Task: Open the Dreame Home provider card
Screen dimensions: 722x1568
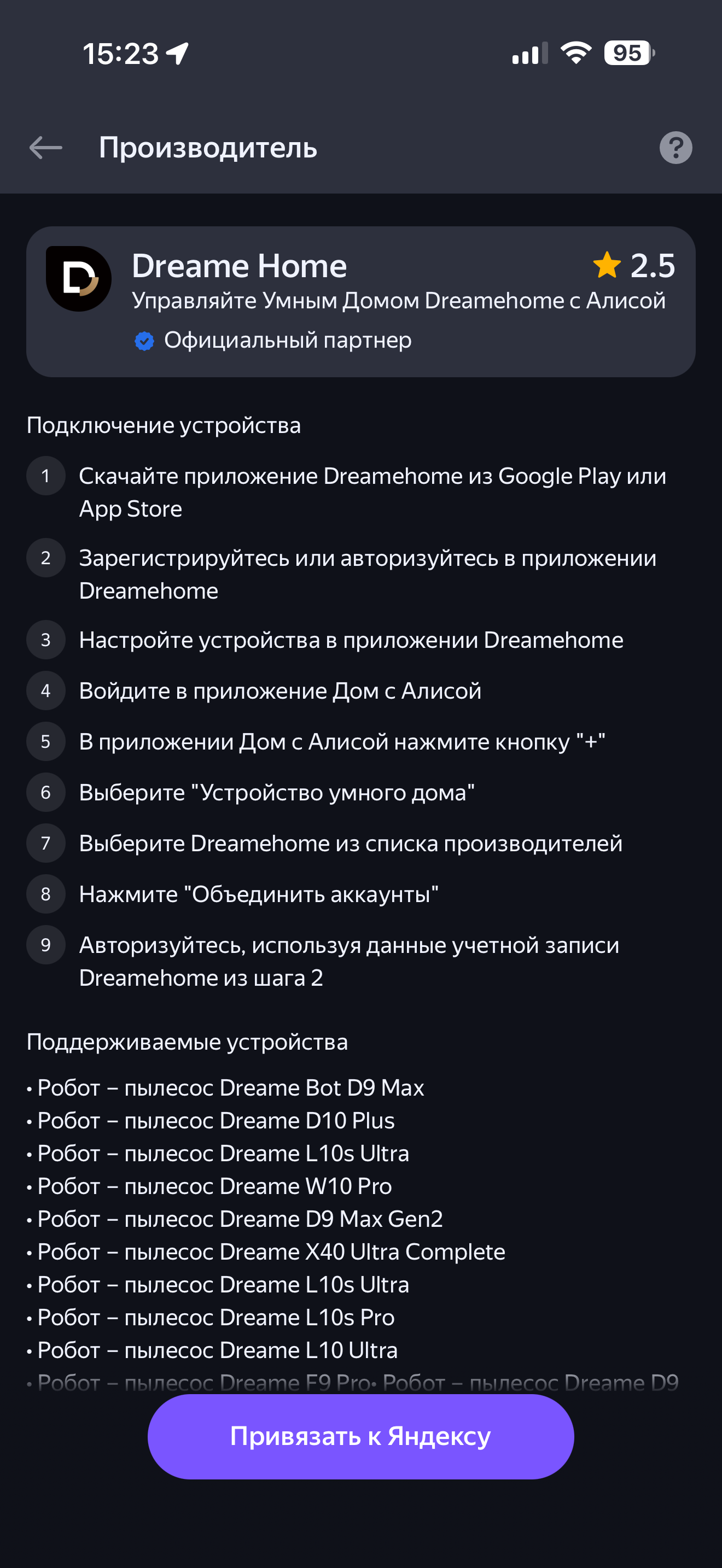Action: (360, 301)
